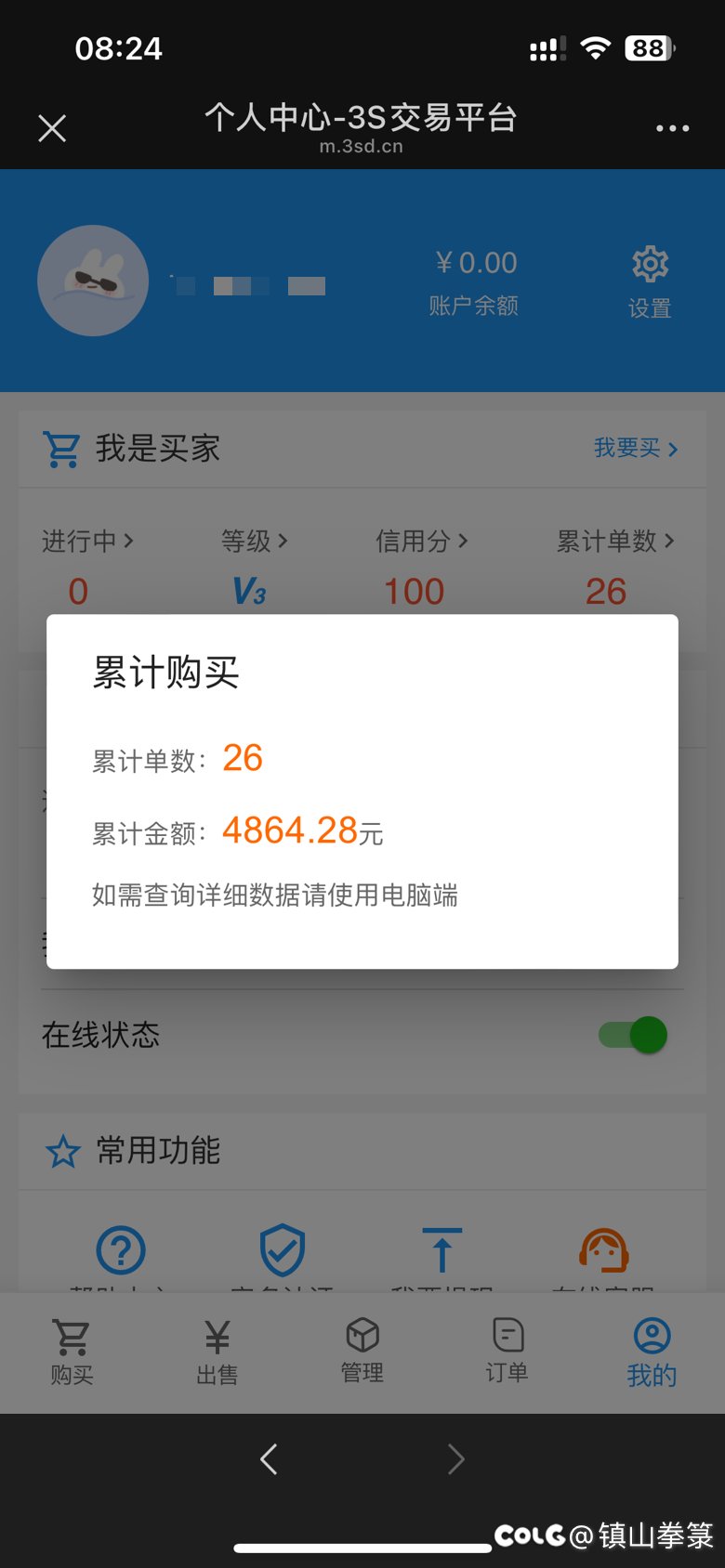Tap the 我要提现 withdrawal icon
The image size is (725, 1568).
[x=443, y=1249]
